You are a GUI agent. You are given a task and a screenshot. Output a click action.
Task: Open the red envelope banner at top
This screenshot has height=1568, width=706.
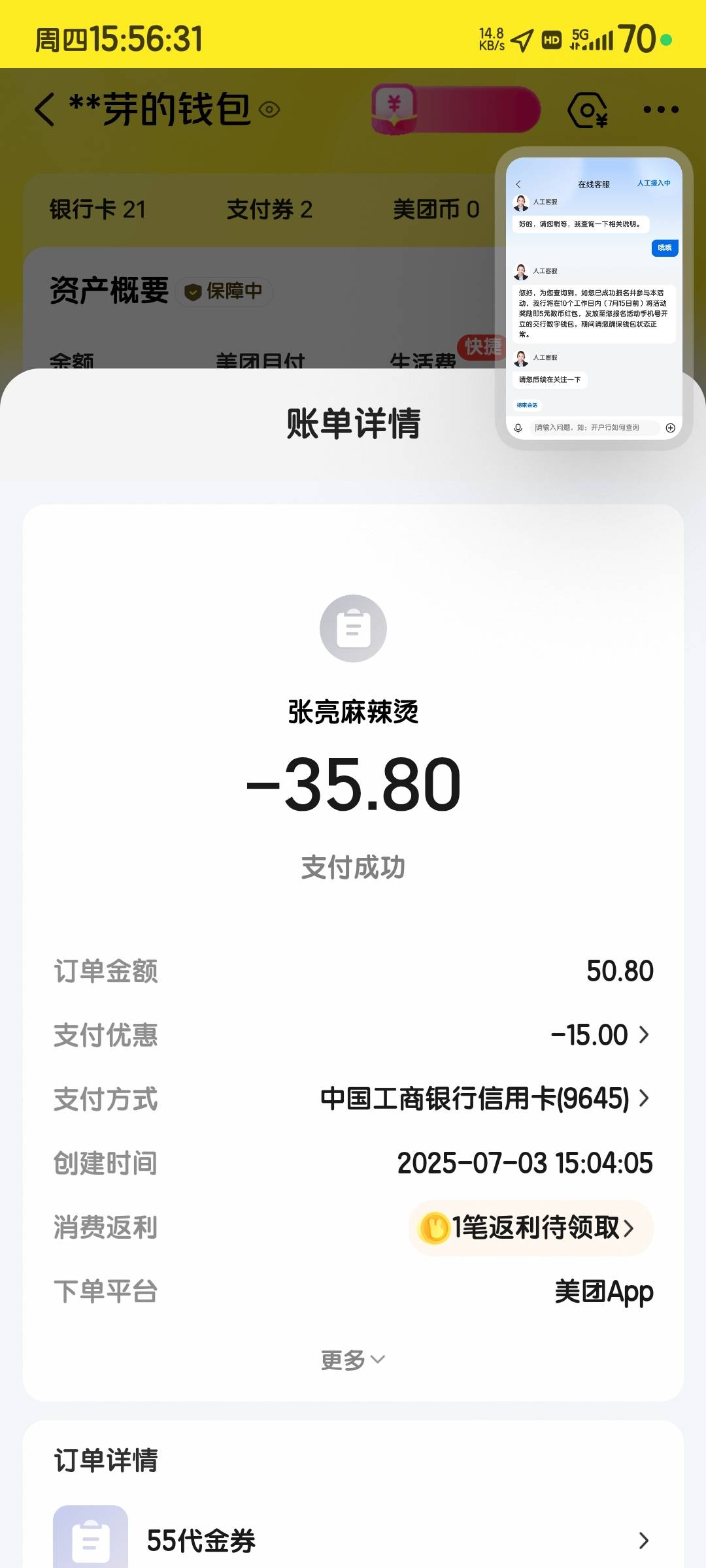pos(456,109)
